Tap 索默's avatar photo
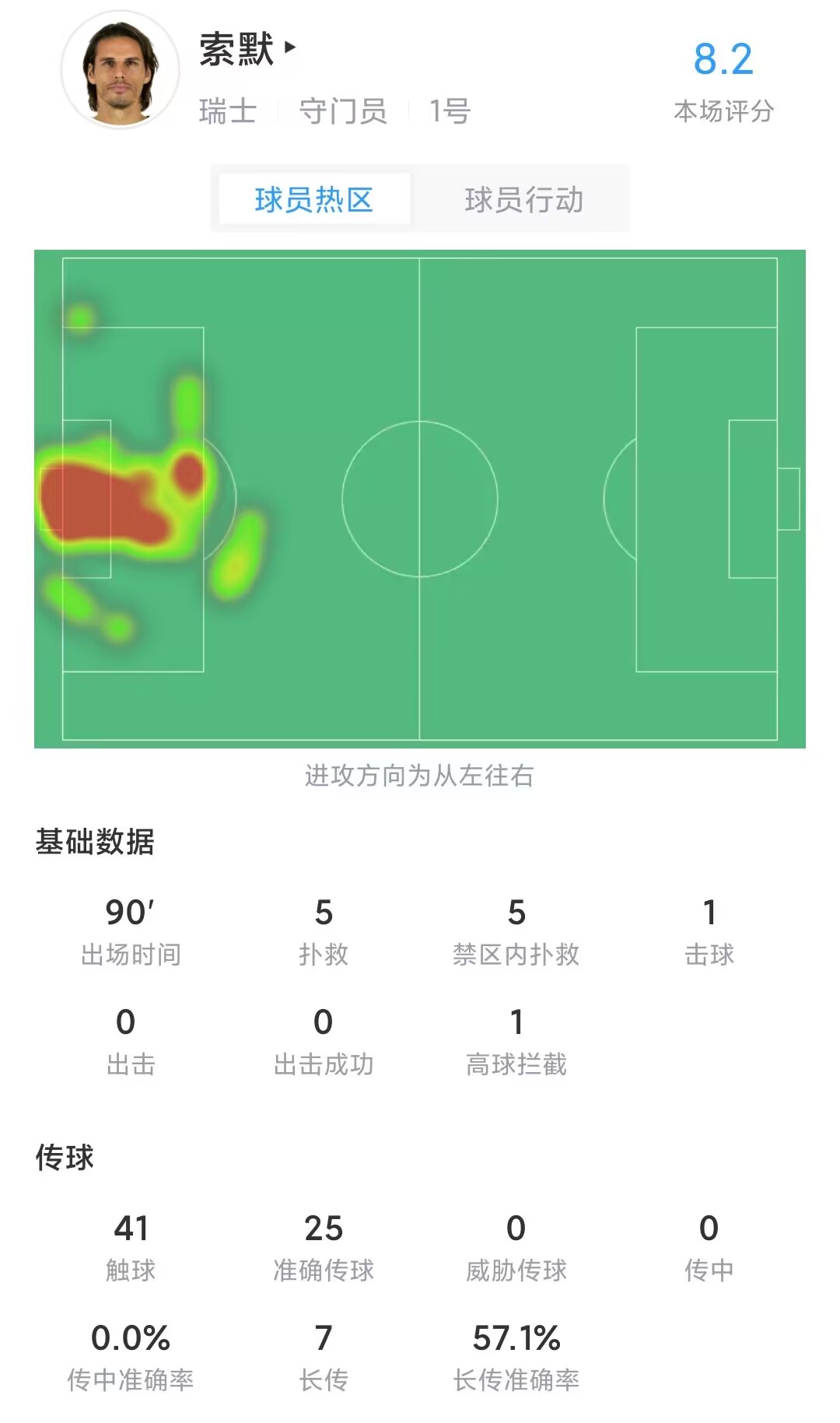The width and height of the screenshot is (840, 1423). pyautogui.click(x=121, y=70)
